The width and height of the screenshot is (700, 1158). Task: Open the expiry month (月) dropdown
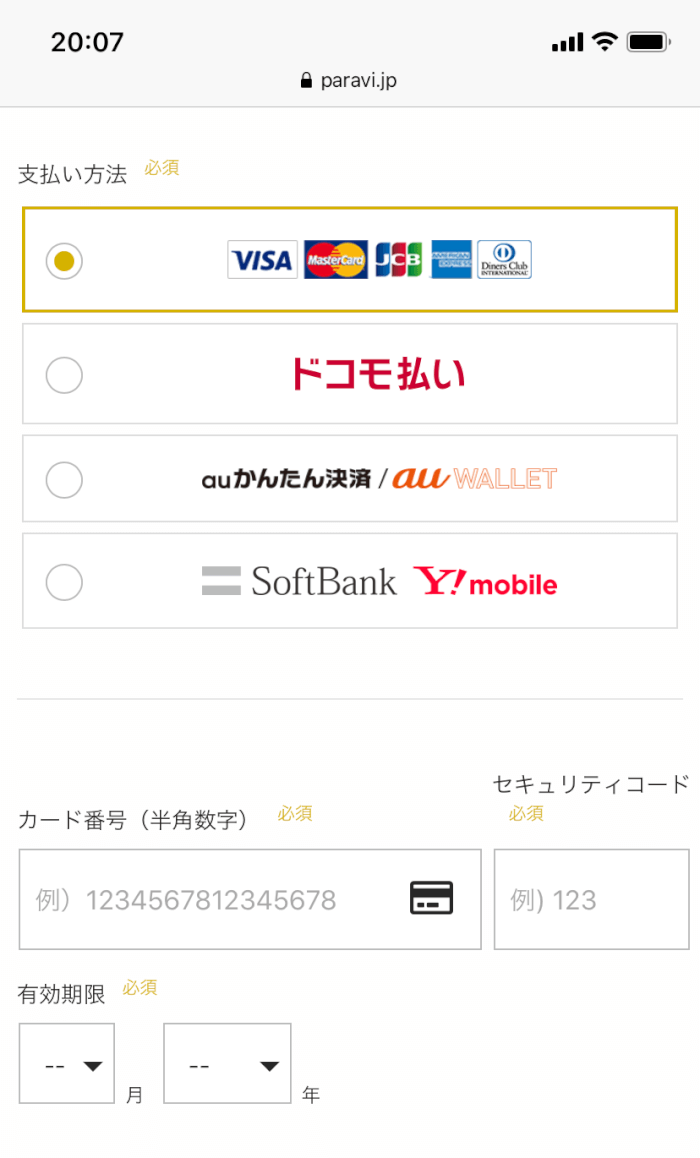point(67,1064)
